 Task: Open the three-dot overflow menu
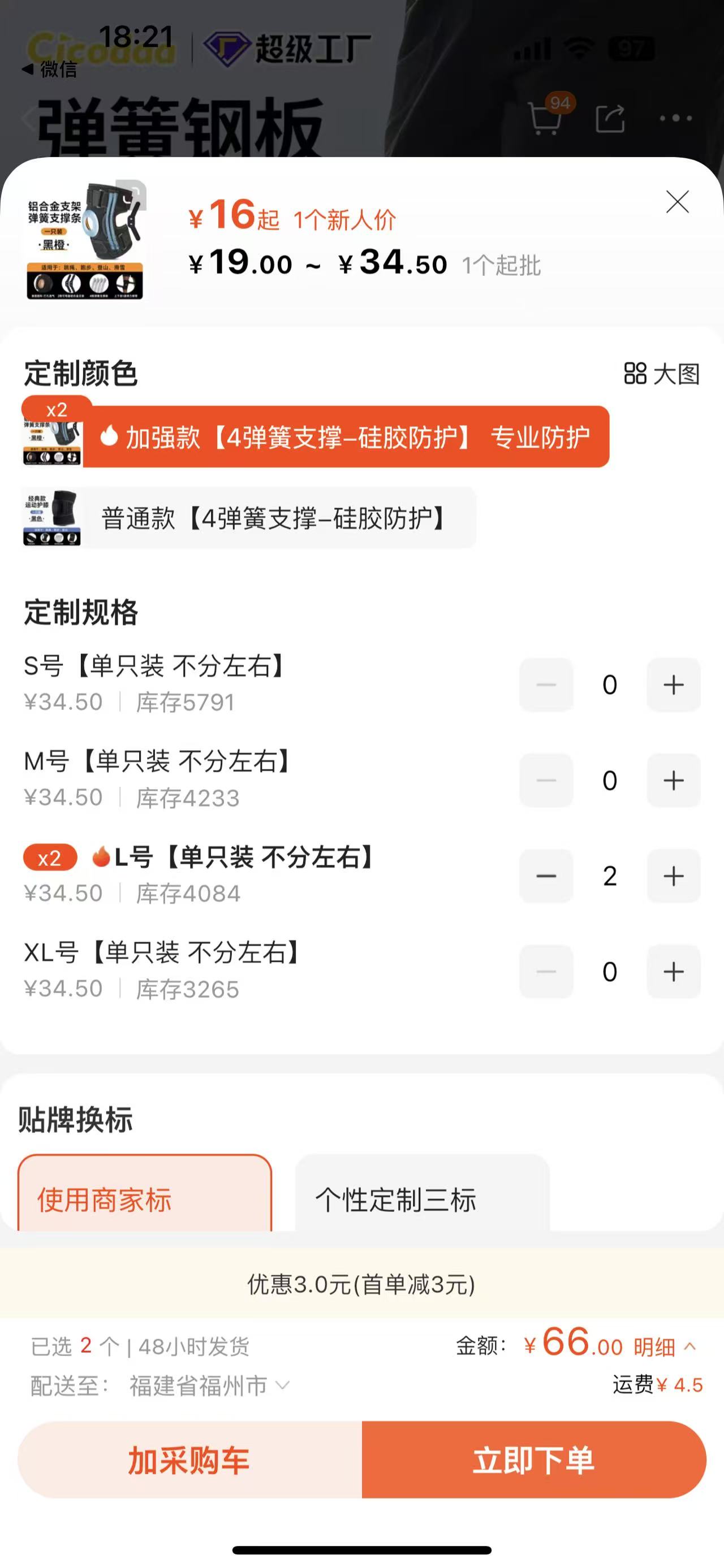point(676,118)
